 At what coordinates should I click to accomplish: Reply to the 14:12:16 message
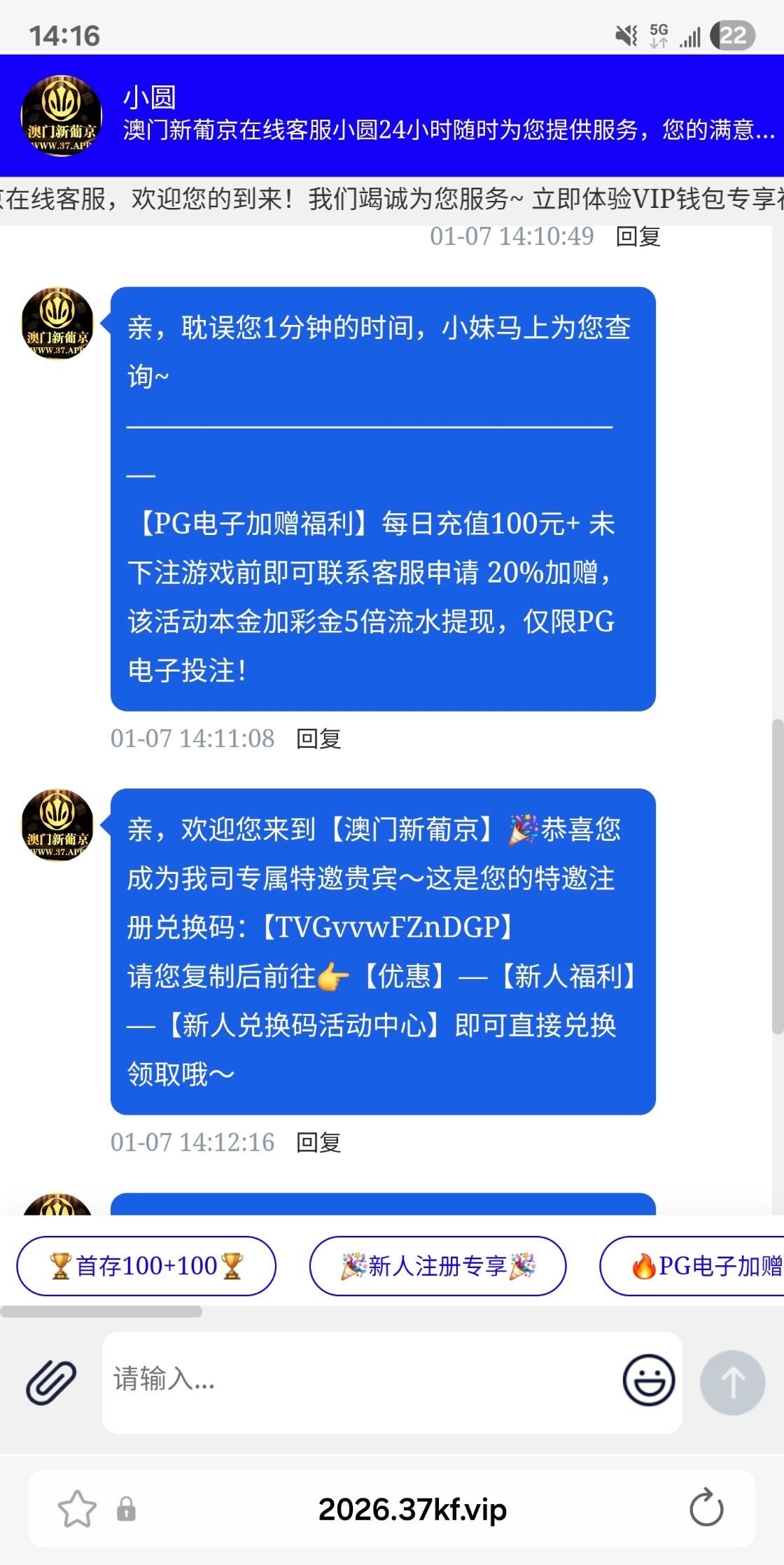point(318,1143)
